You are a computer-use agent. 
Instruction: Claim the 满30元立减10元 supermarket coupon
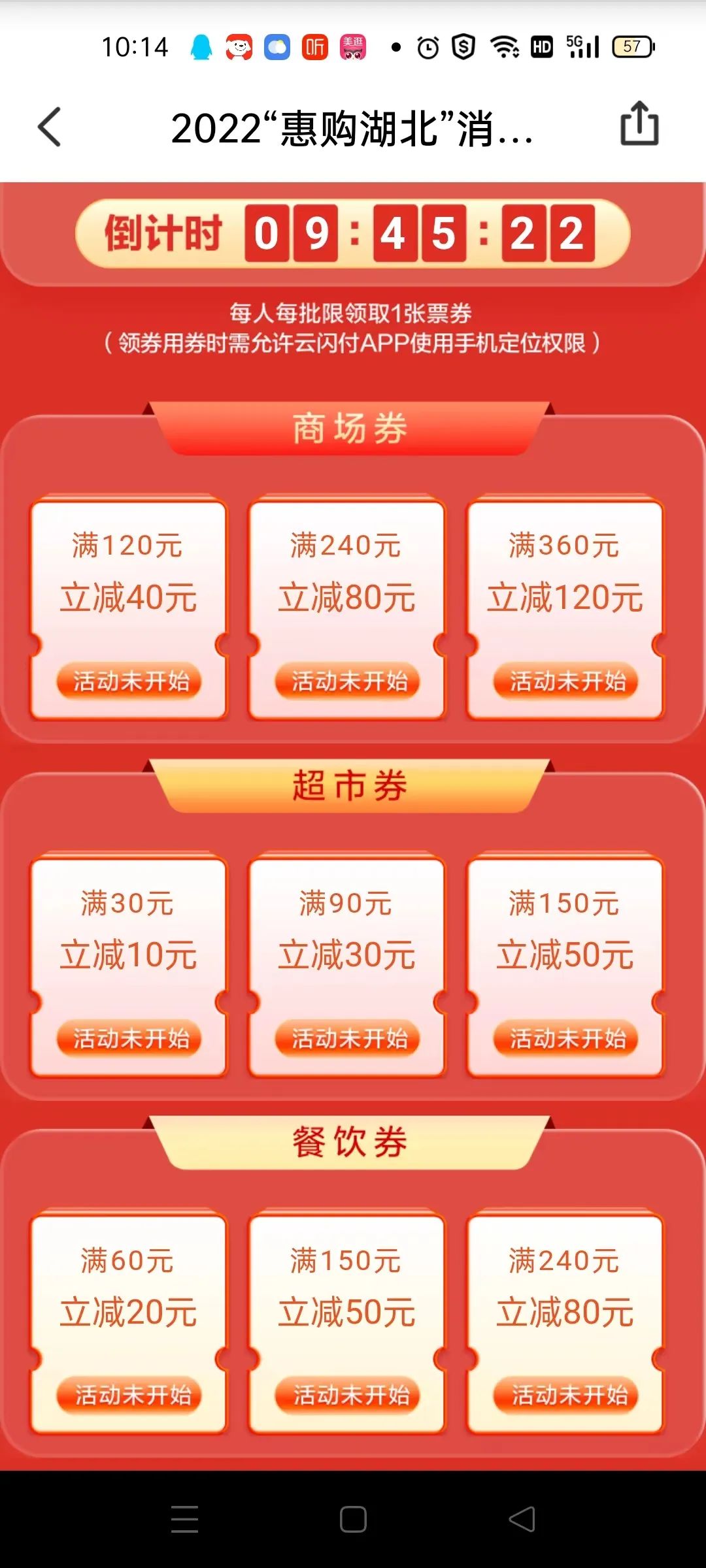129,1038
